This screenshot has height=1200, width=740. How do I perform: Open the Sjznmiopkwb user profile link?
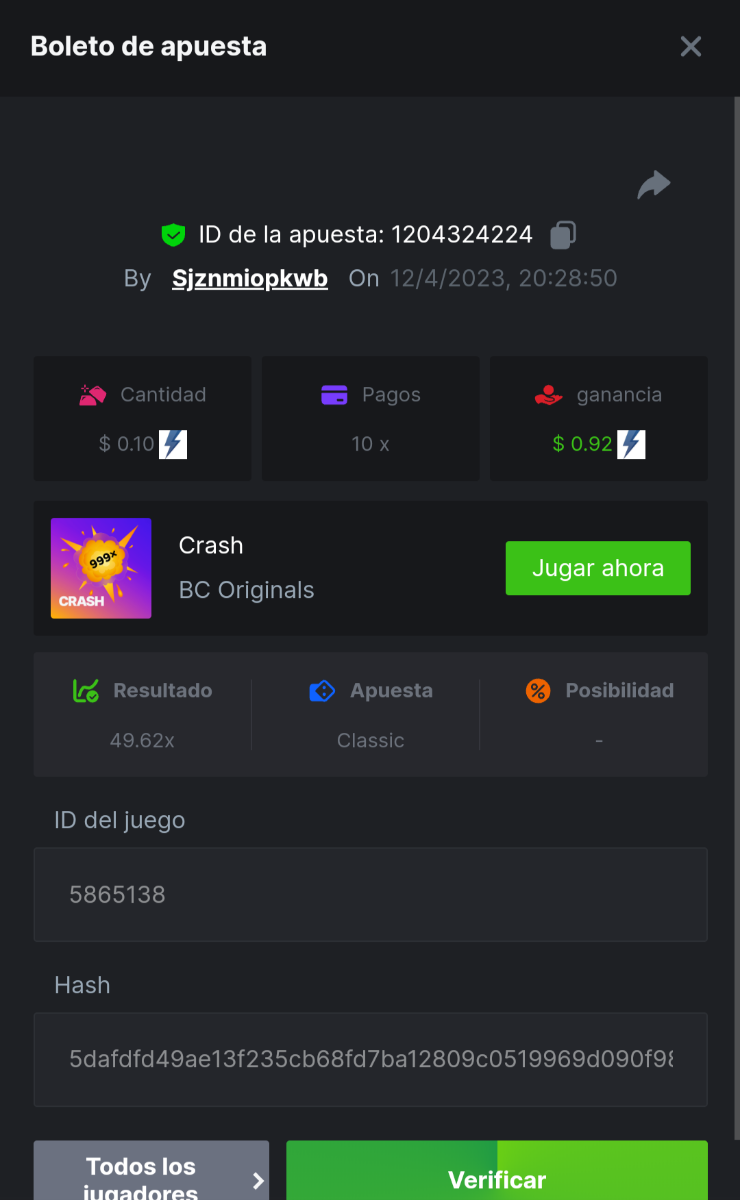[250, 278]
